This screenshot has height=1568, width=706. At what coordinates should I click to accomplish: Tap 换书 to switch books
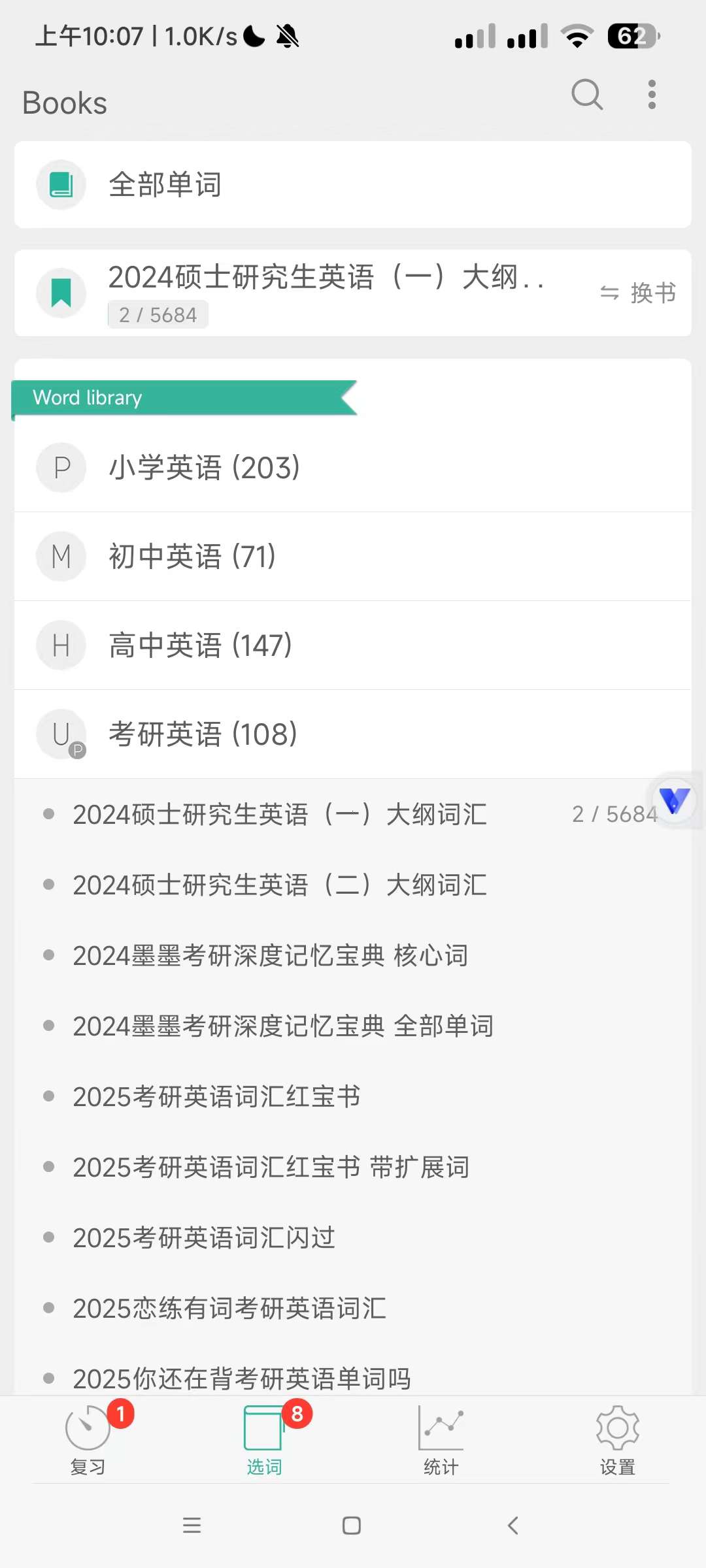(638, 293)
